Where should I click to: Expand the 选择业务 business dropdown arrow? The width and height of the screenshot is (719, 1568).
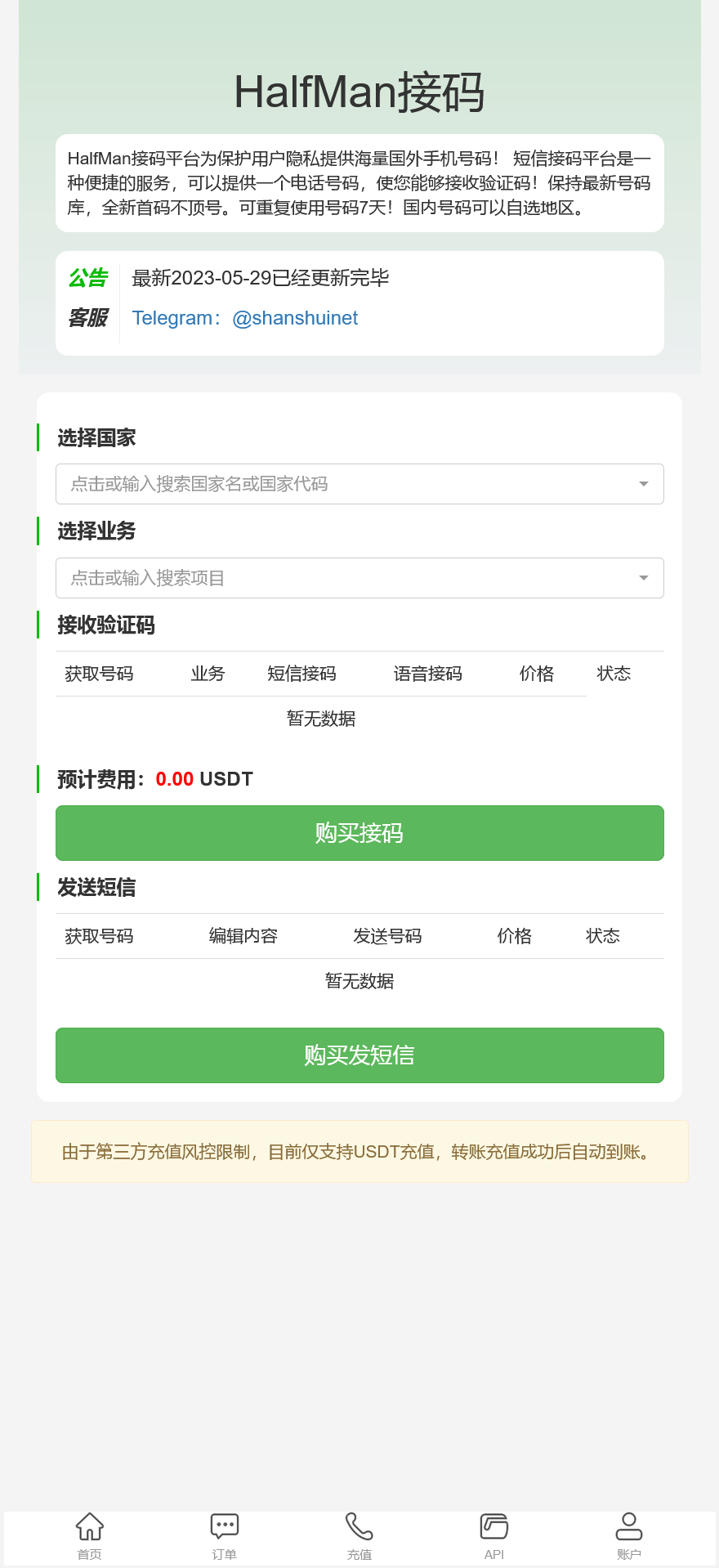pos(642,578)
